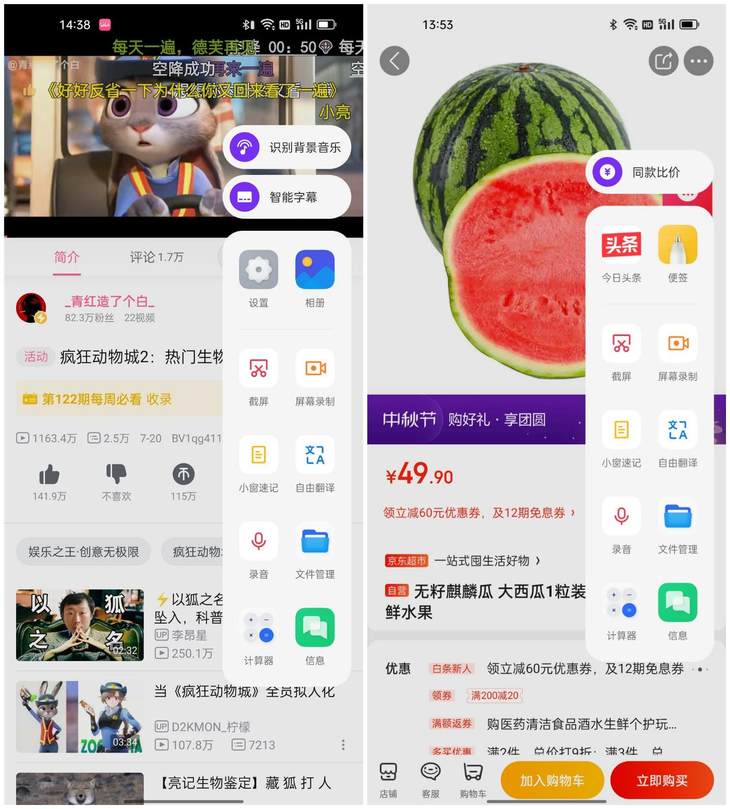
Task: Share the watermelon product
Action: pos(663,61)
